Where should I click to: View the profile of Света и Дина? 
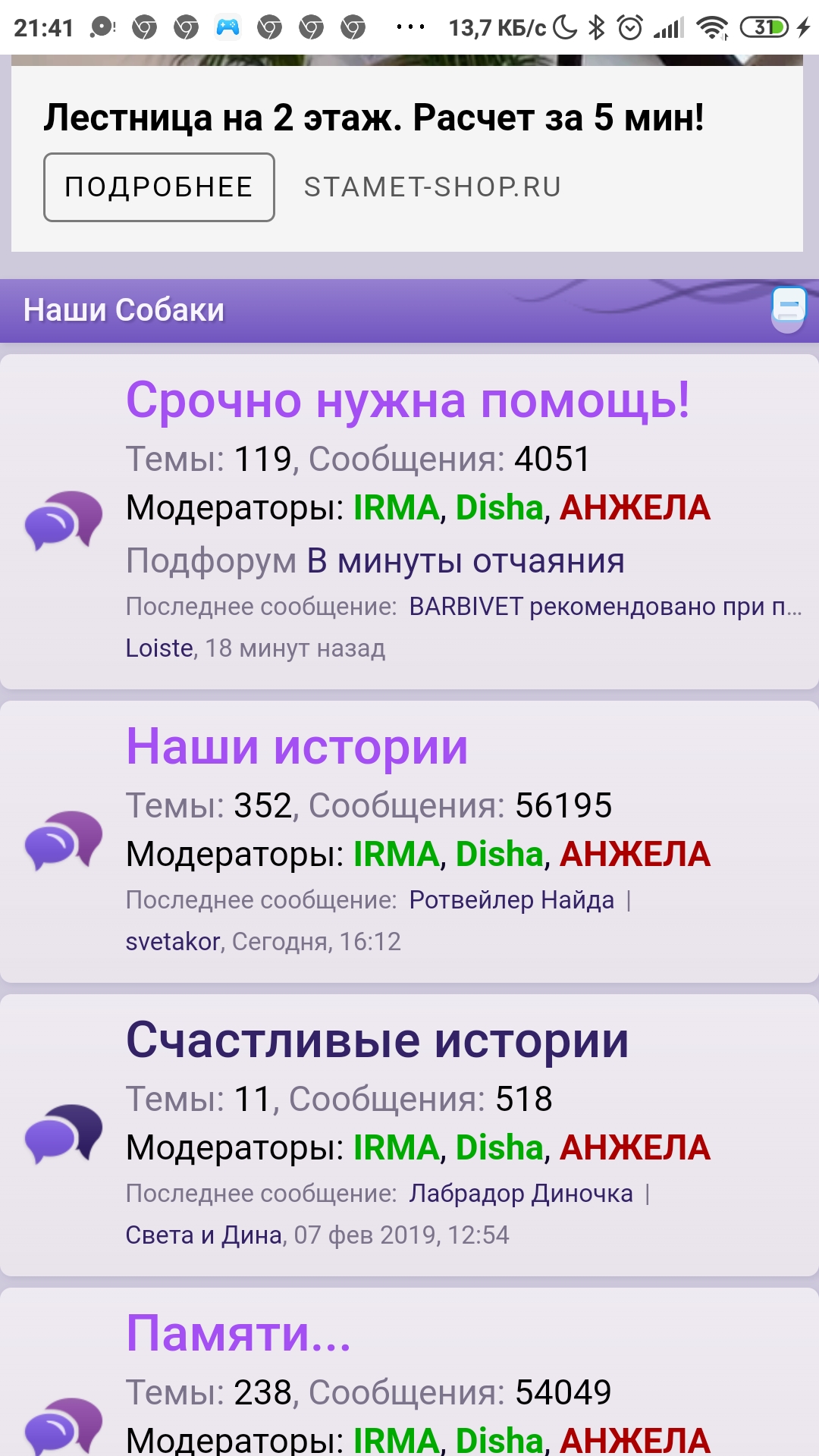tap(204, 1235)
